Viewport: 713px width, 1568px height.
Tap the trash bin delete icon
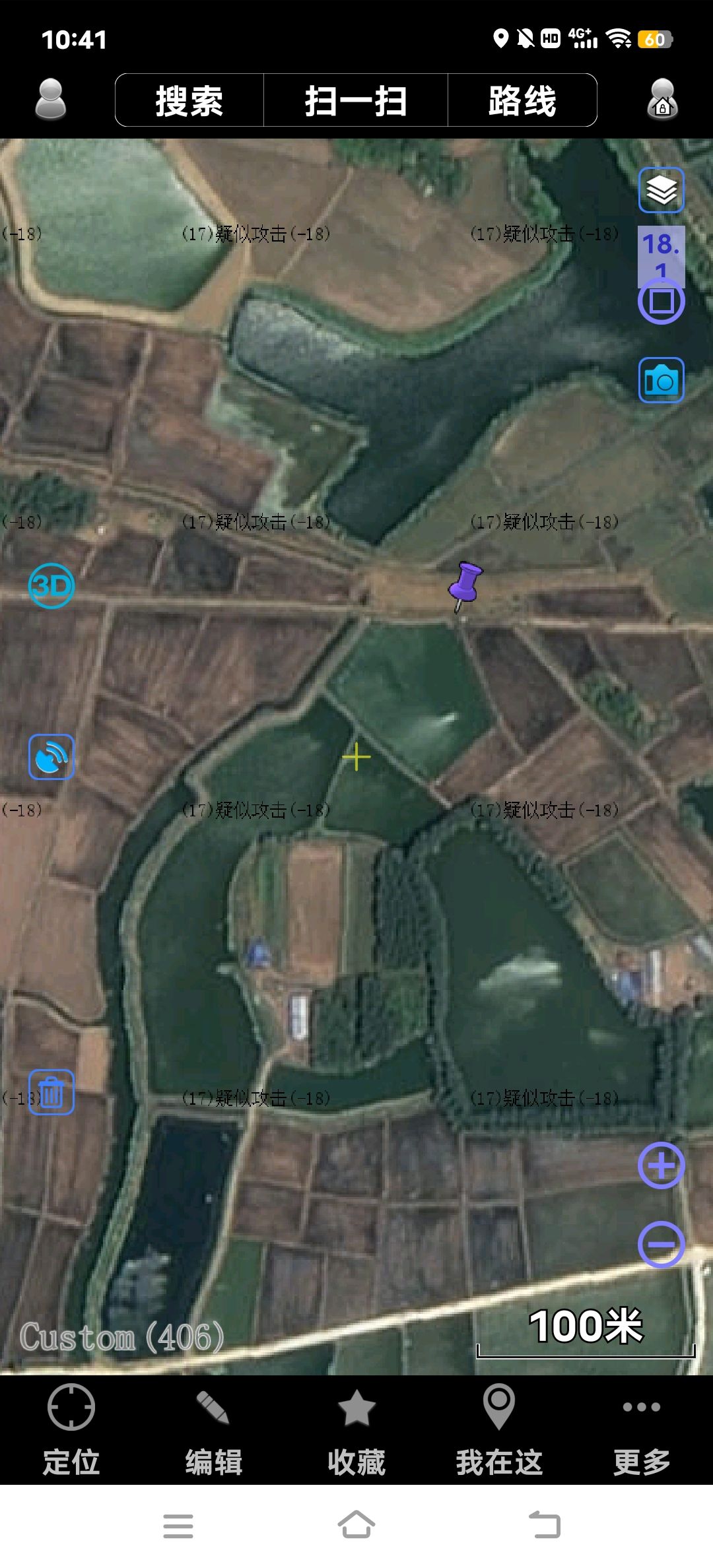click(51, 1092)
